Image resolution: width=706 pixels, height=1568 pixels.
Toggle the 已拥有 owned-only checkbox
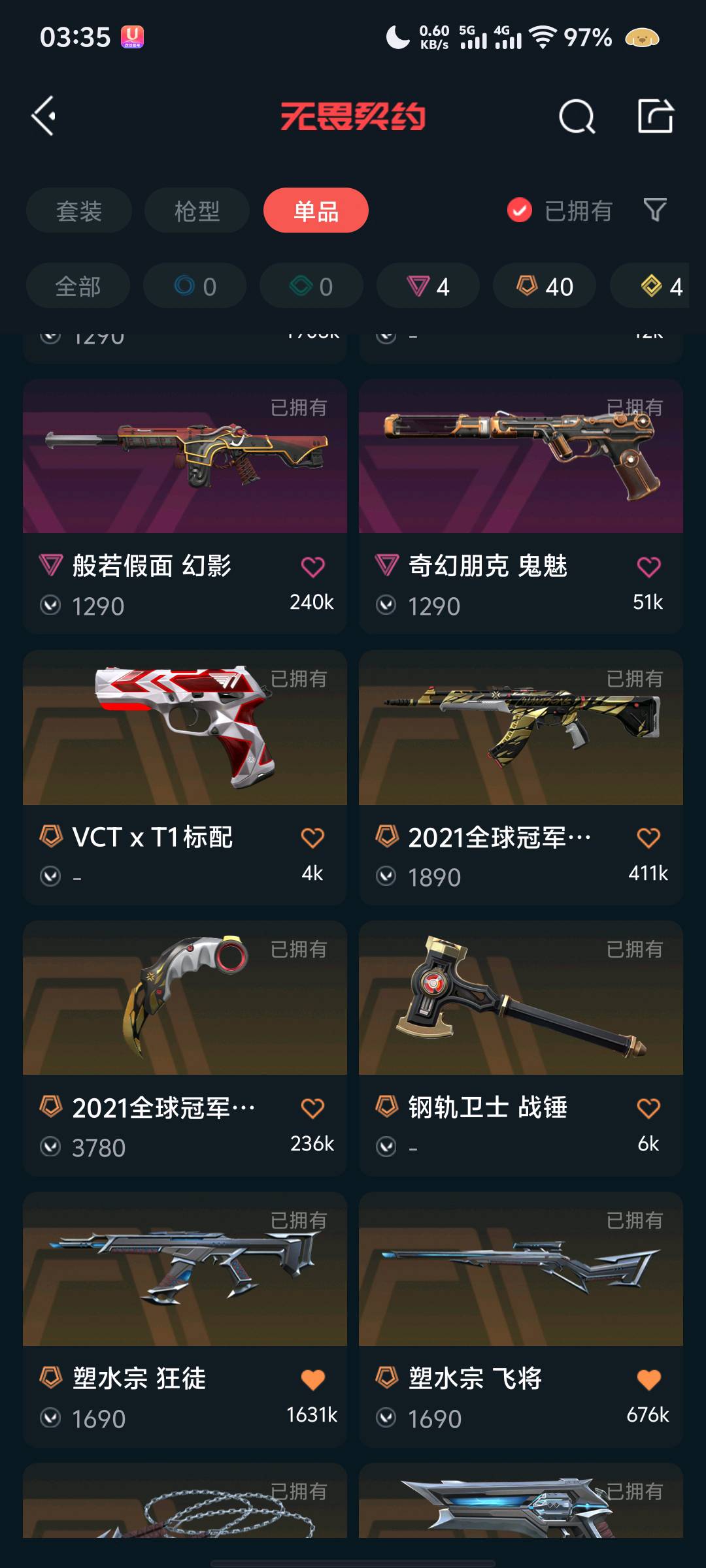[520, 210]
